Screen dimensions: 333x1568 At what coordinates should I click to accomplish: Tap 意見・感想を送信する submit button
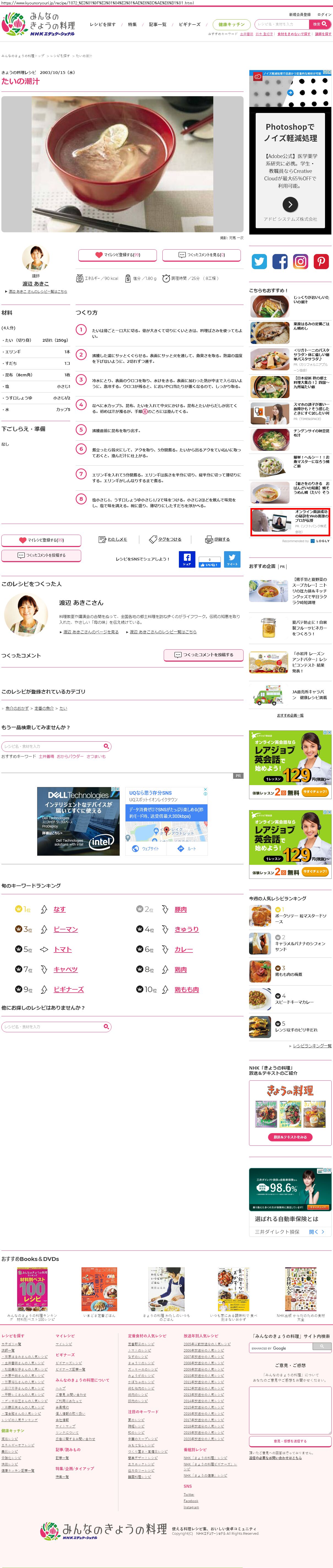pos(290,1441)
